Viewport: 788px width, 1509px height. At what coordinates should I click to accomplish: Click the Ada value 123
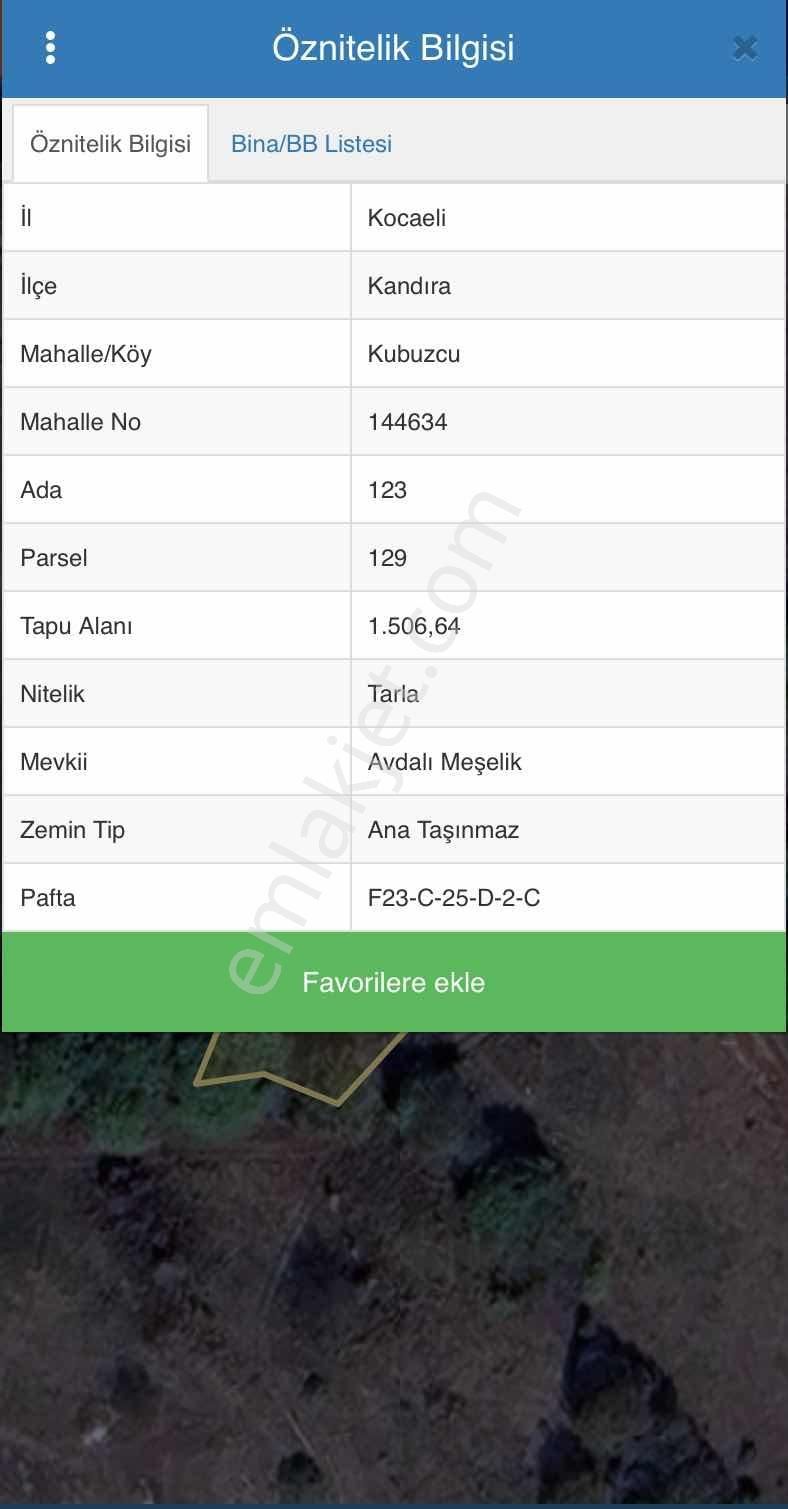pos(388,489)
